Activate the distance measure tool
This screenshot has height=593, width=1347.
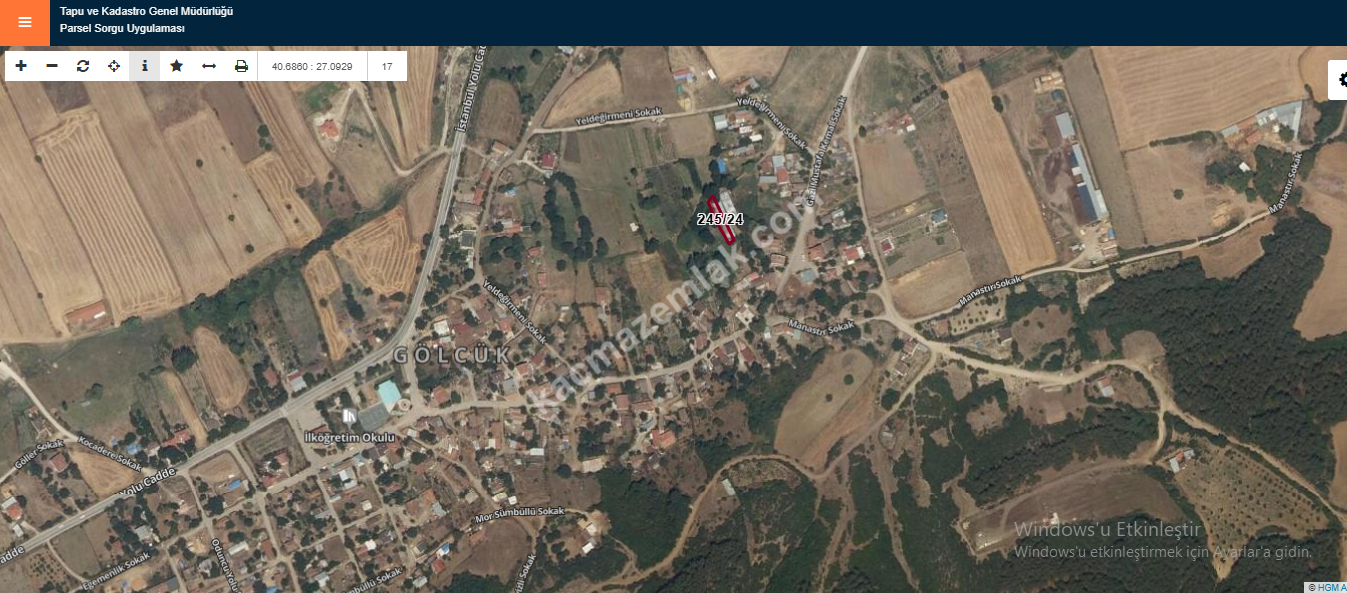(x=209, y=66)
